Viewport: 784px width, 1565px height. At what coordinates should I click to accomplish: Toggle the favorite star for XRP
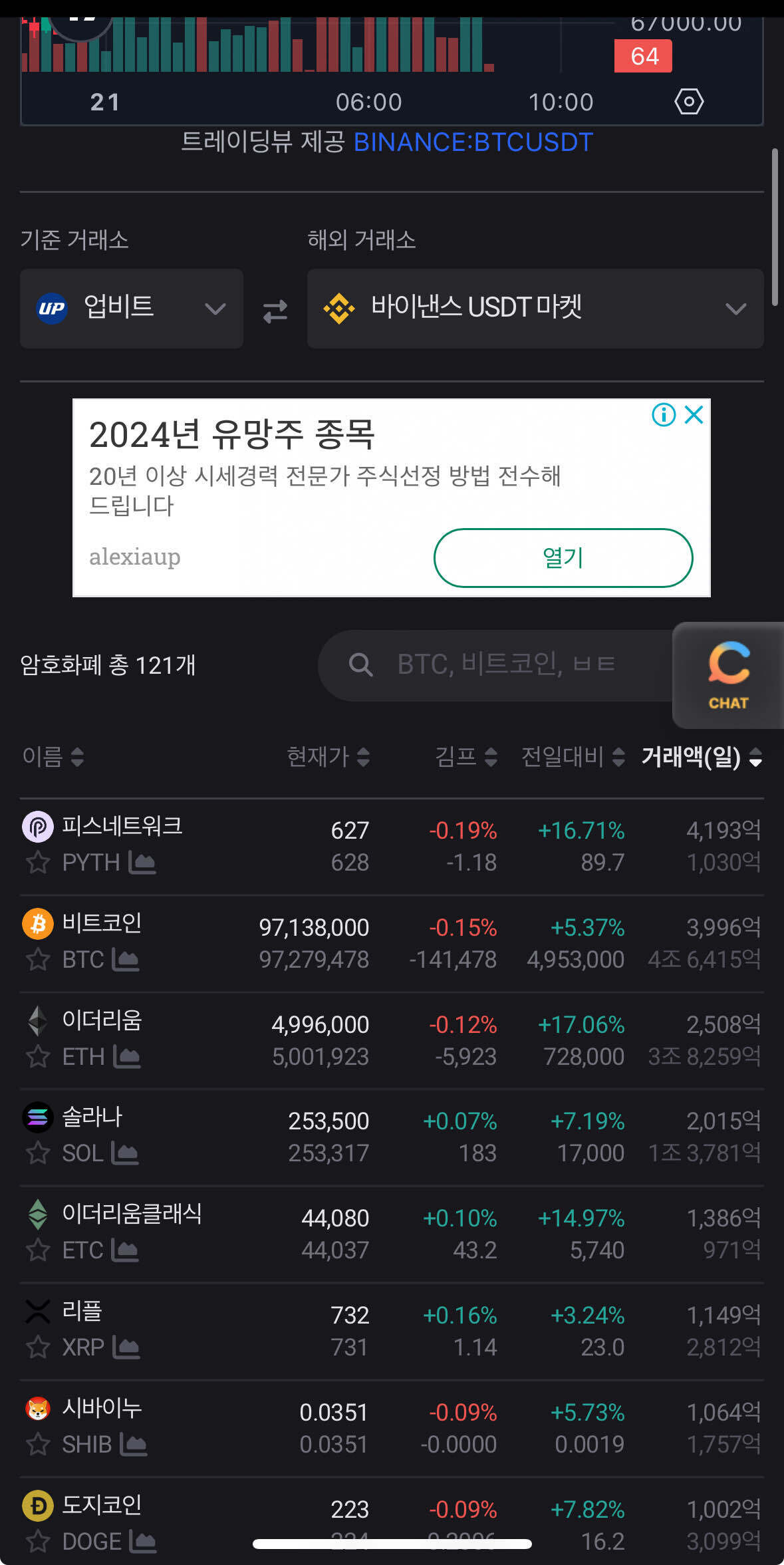pos(37,1348)
